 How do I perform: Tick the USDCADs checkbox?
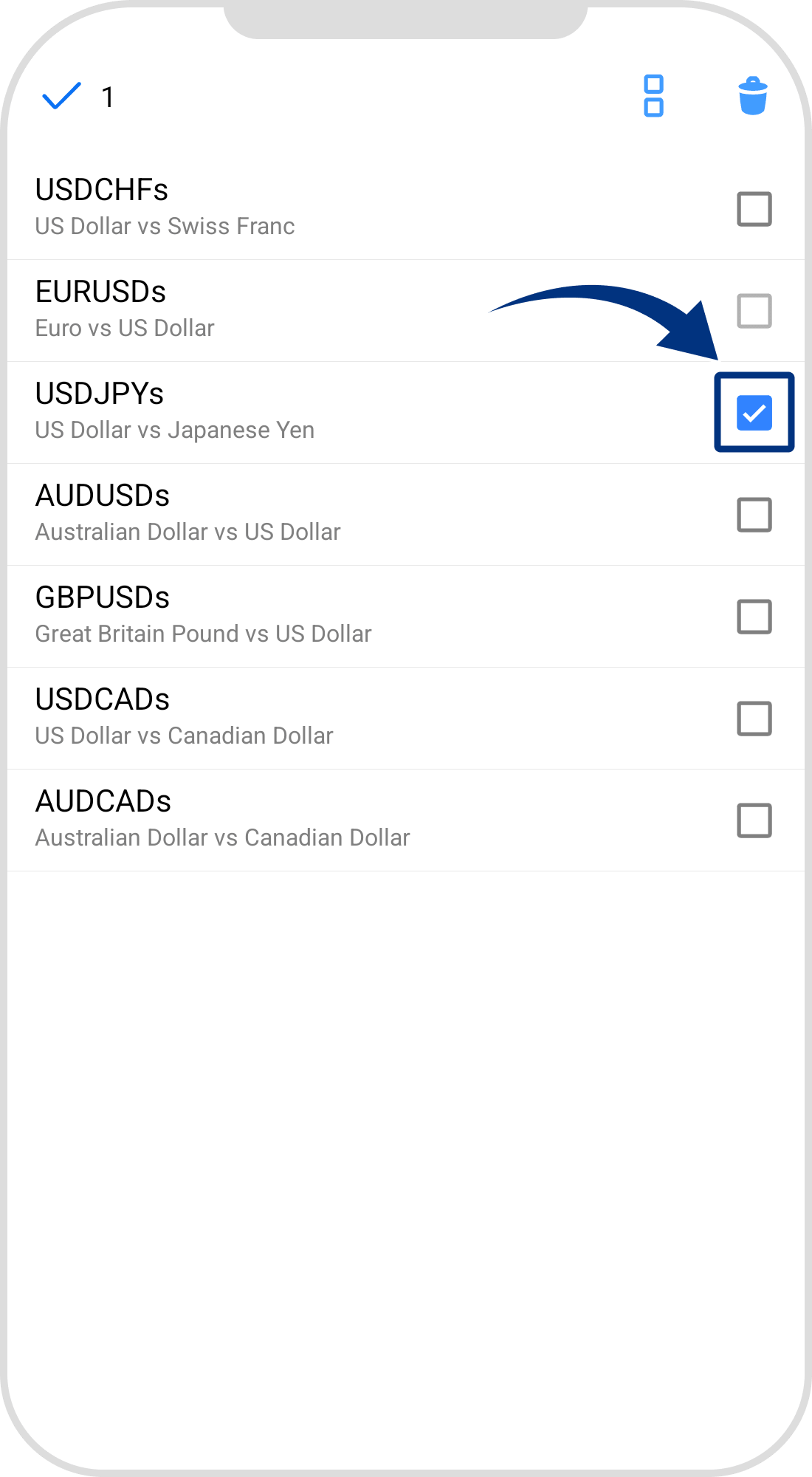[754, 719]
